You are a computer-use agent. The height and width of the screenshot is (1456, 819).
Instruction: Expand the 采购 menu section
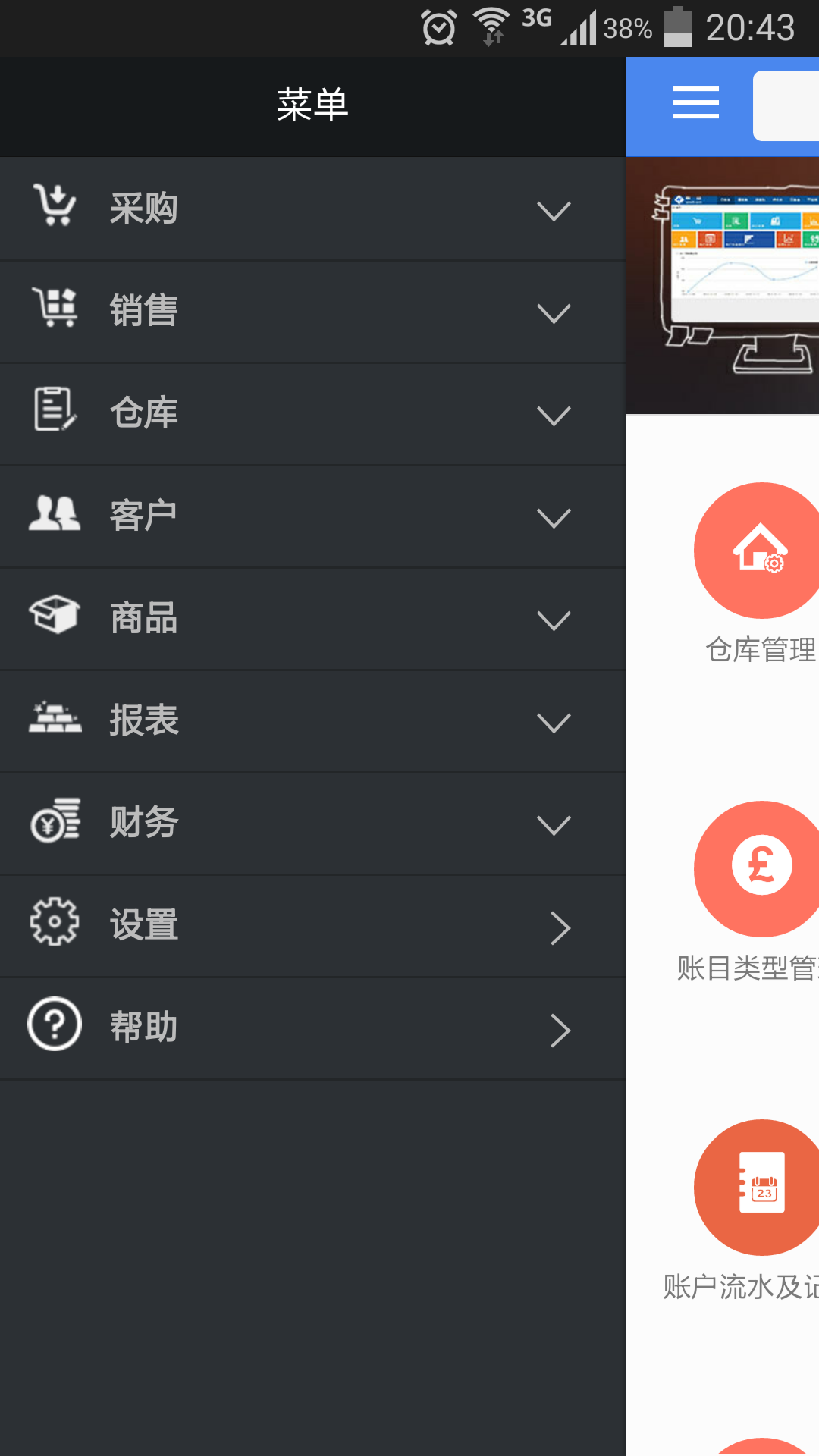[x=312, y=209]
